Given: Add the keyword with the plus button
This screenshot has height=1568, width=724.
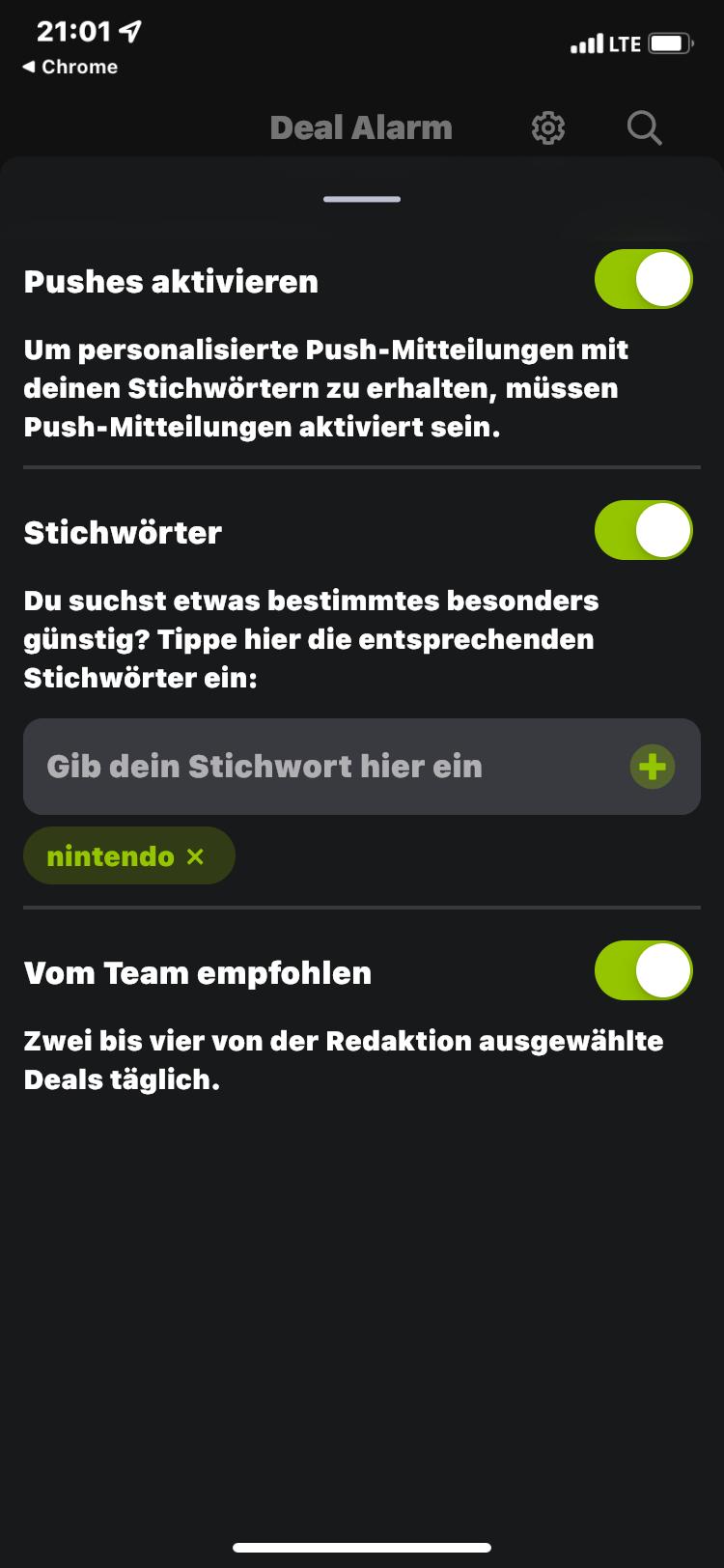Looking at the screenshot, I should (653, 767).
